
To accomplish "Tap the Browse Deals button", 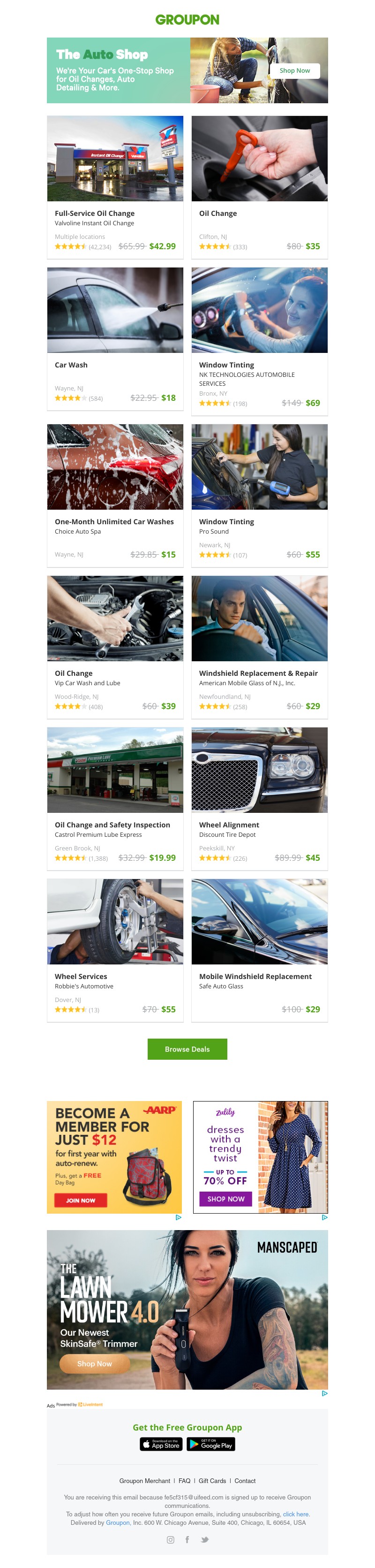I will 187,1049.
